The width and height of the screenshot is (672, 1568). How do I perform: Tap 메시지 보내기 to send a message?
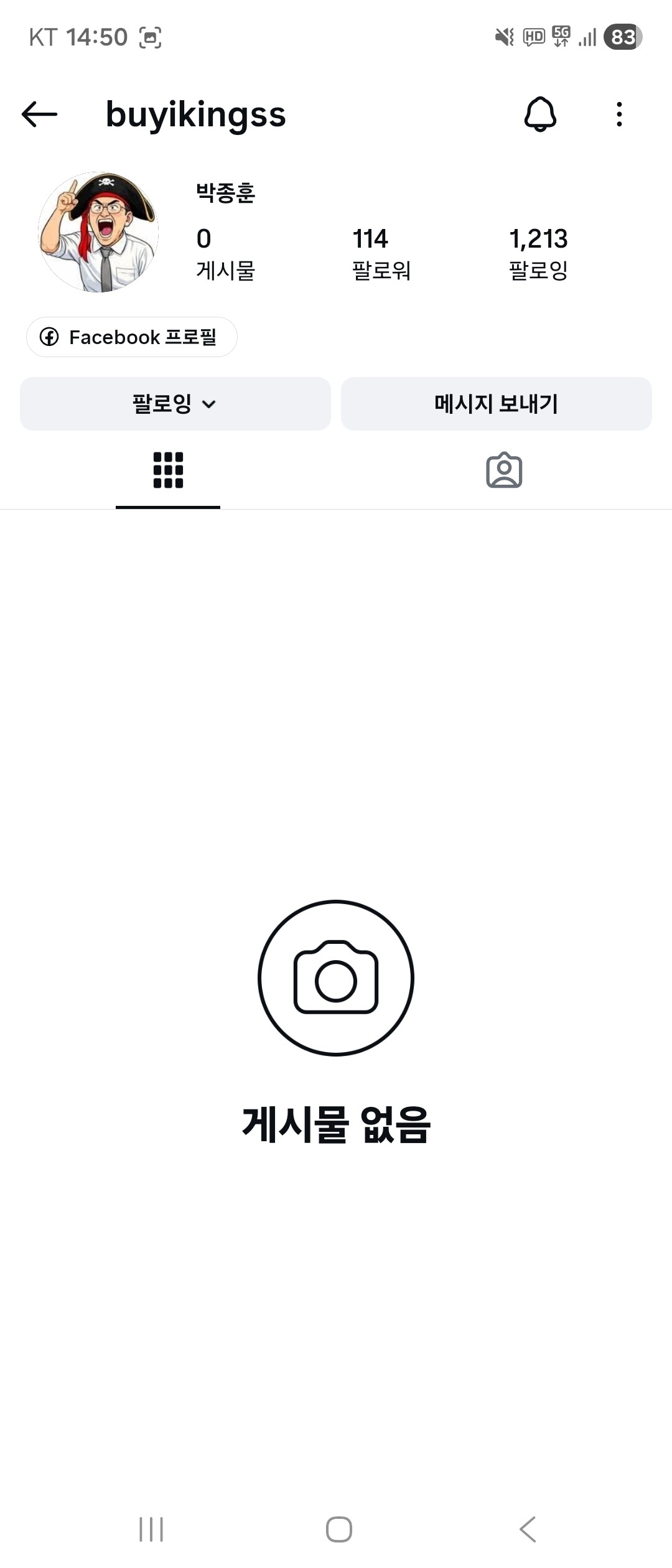pos(497,404)
